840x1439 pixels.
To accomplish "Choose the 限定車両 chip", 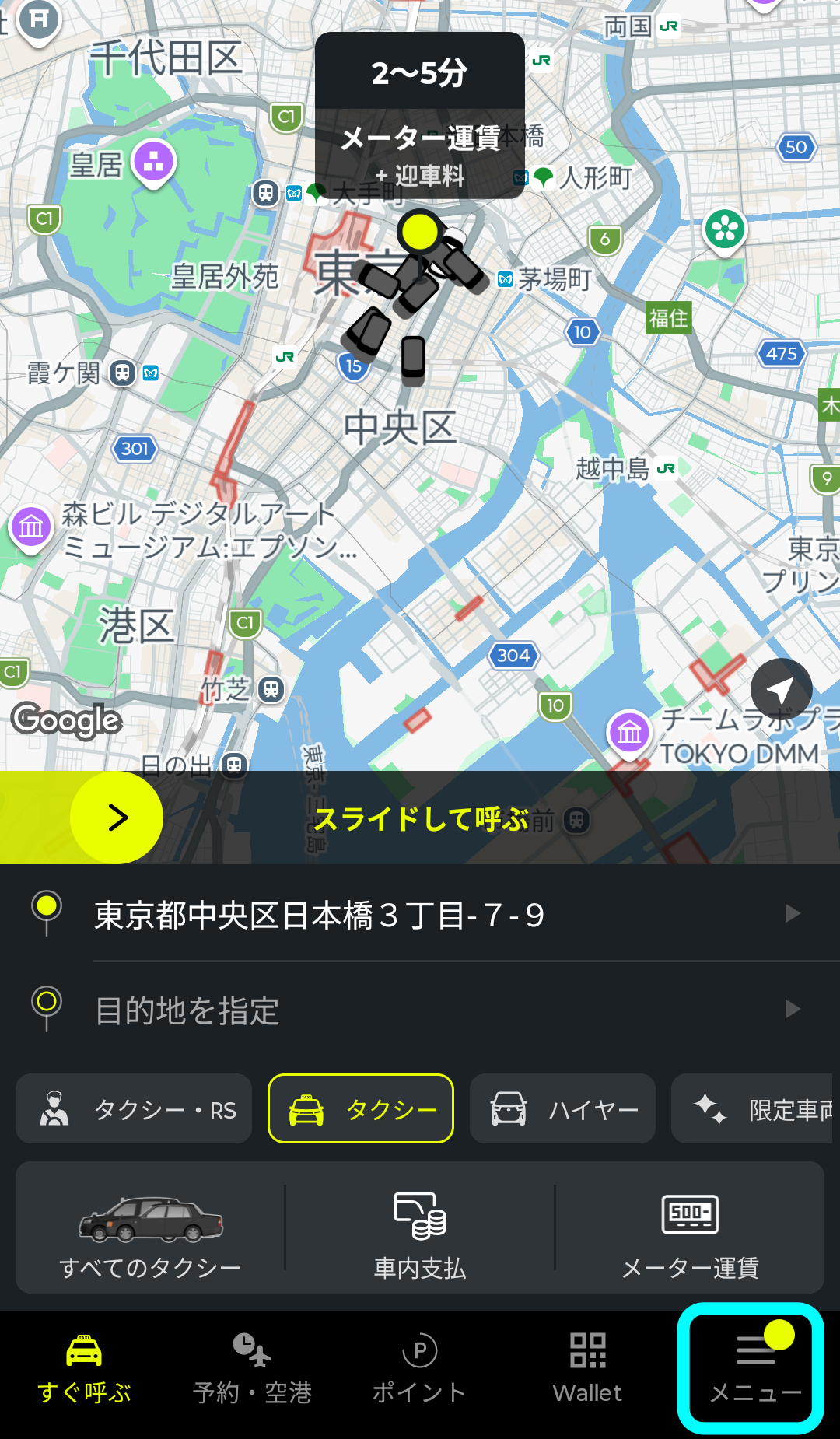I will pos(753,1109).
